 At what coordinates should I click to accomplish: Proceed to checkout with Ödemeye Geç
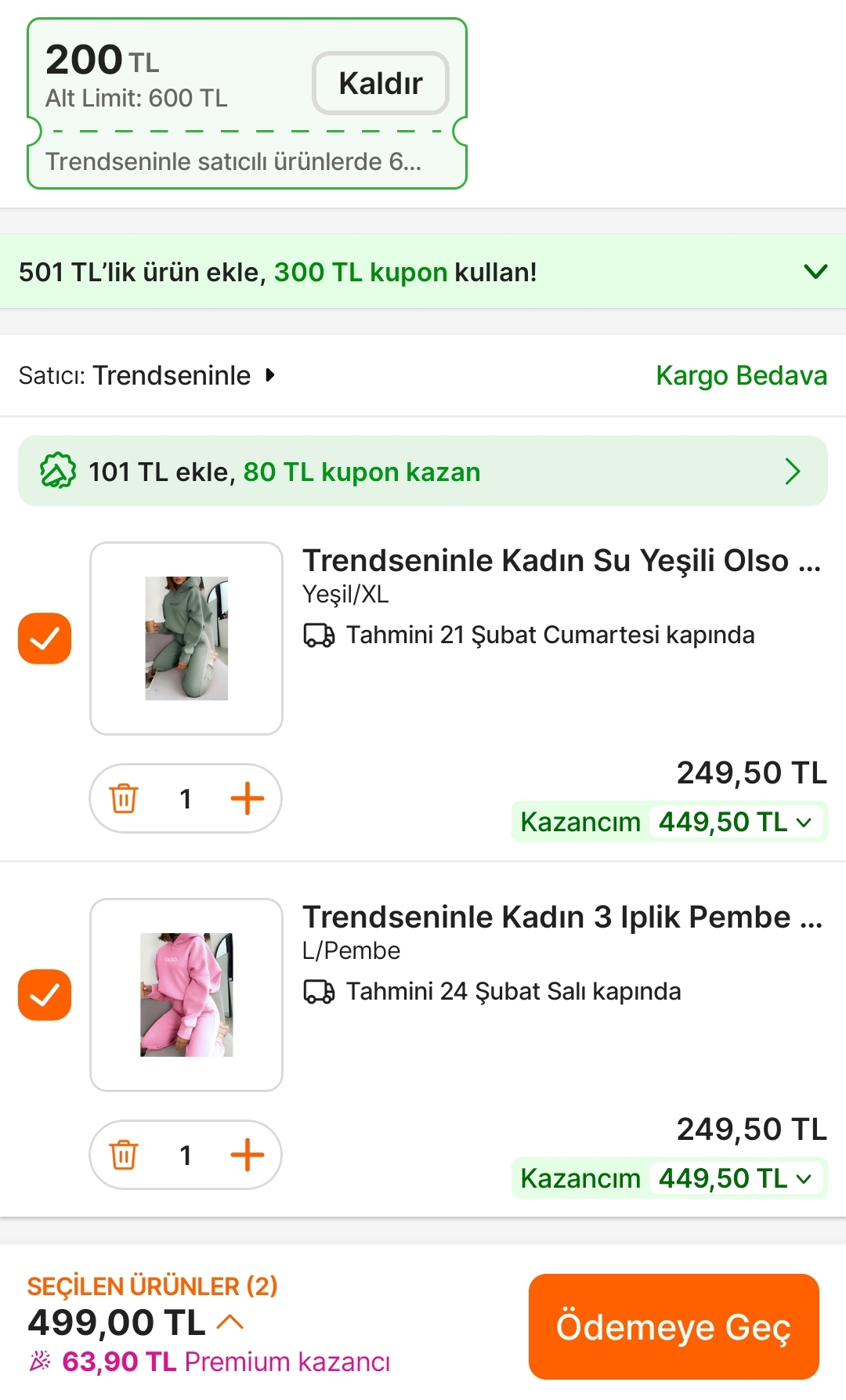pos(674,1326)
